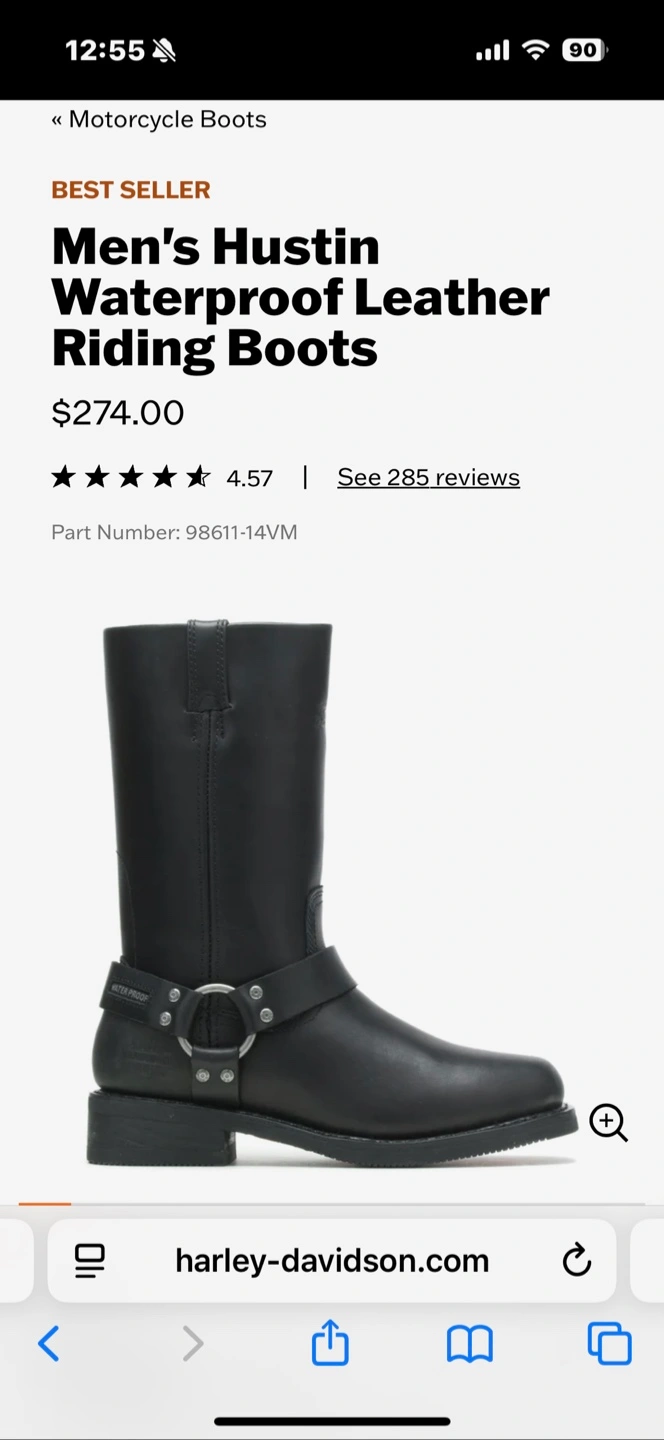Open Safari bookmarks

pyautogui.click(x=470, y=1344)
